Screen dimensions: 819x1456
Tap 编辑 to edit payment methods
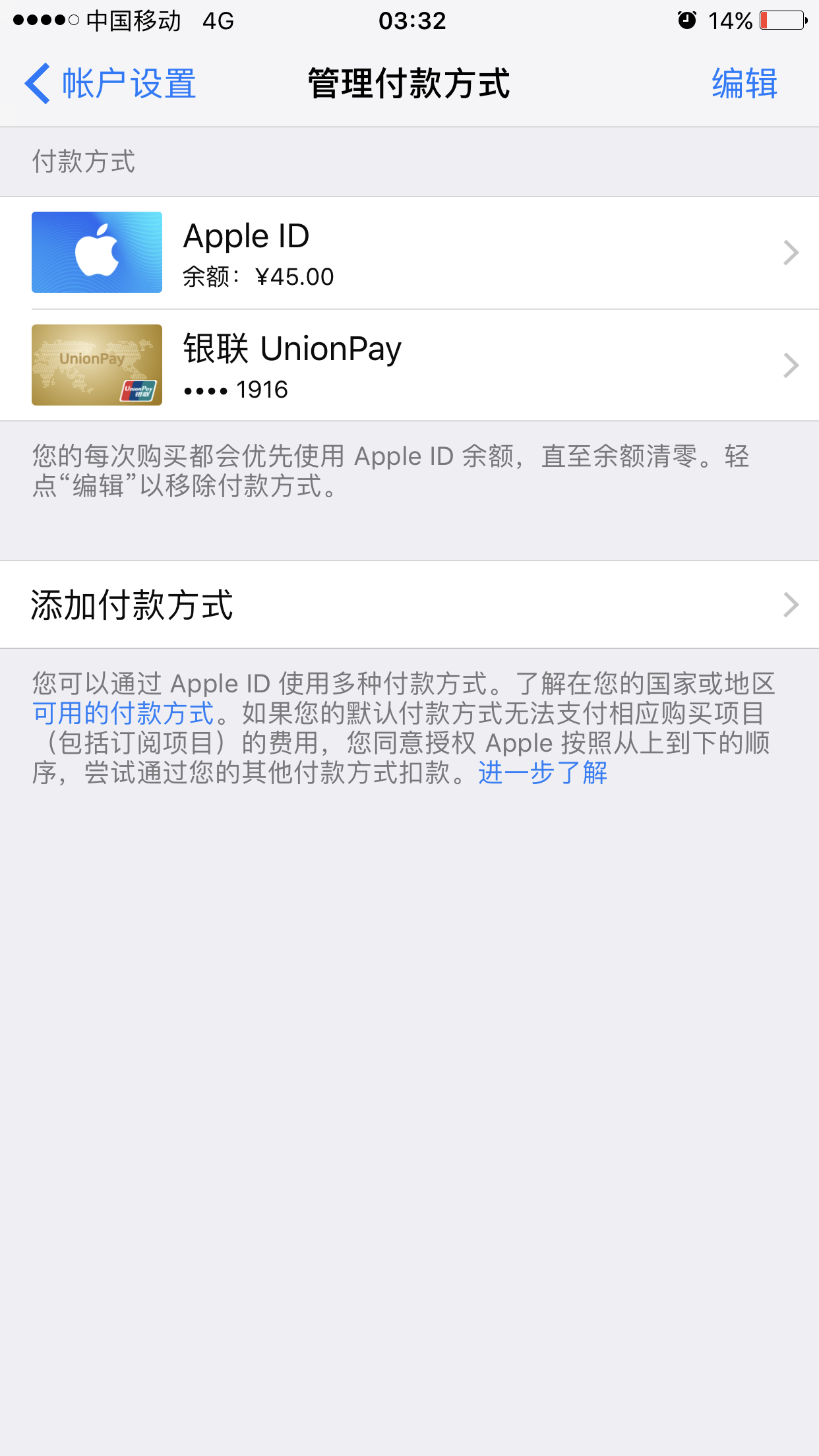(744, 84)
